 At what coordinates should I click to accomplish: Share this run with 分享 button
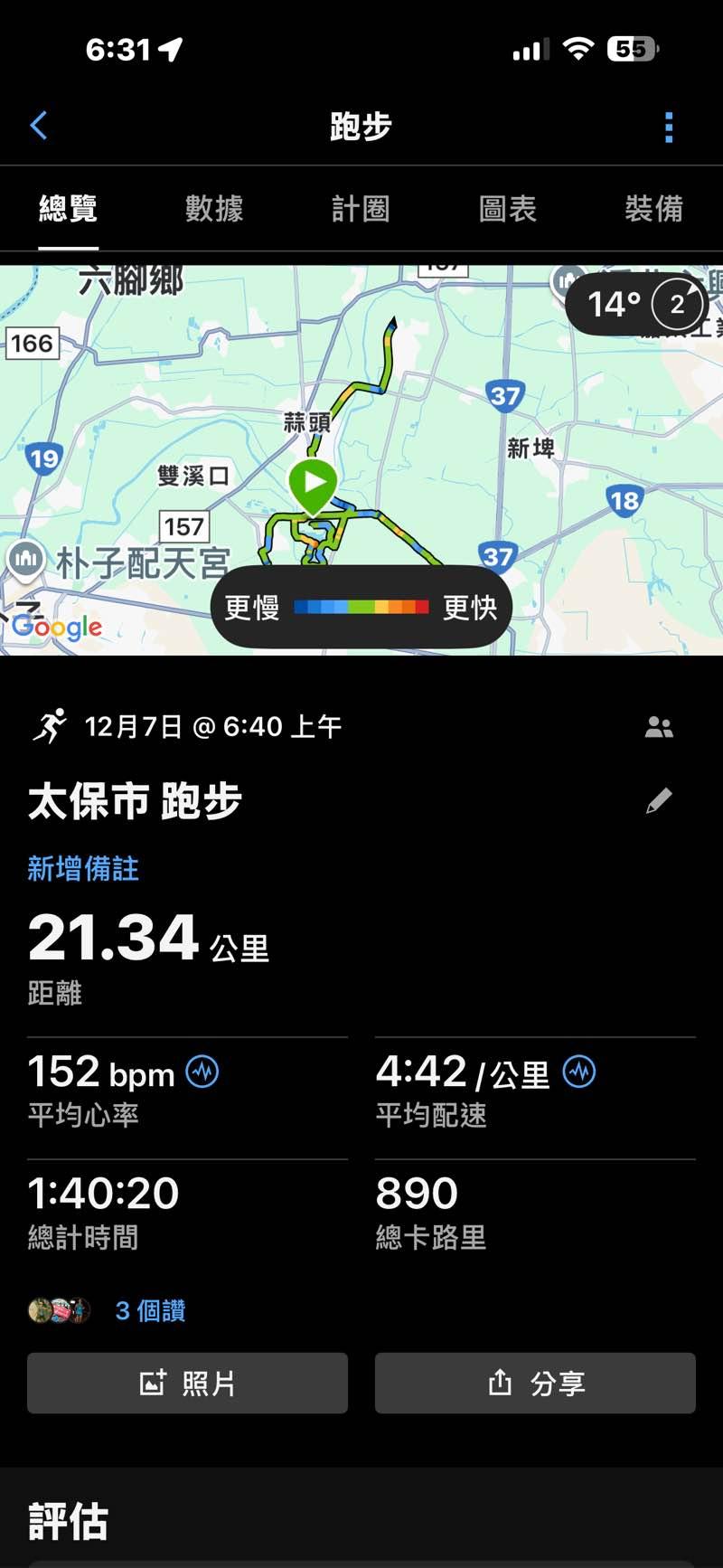(x=535, y=1383)
